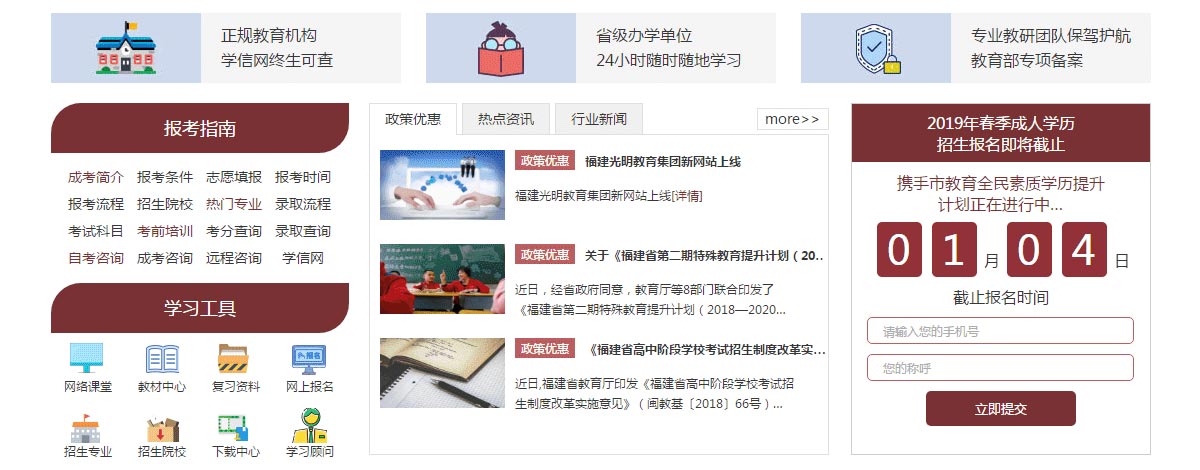Switch to the 热点资讯 tab
This screenshot has height=470, width=1200.
click(x=505, y=119)
